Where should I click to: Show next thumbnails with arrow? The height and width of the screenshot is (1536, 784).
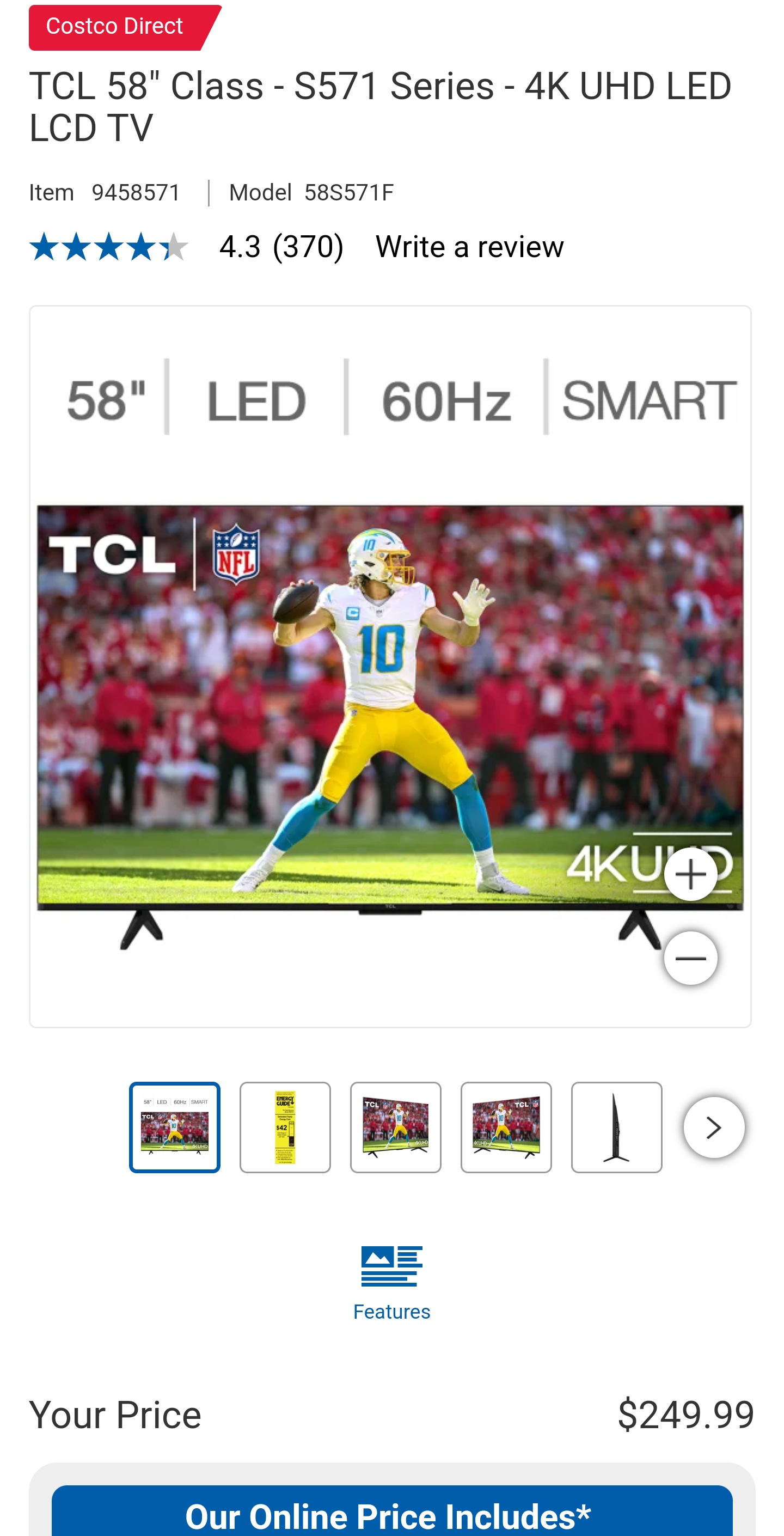(x=714, y=1127)
